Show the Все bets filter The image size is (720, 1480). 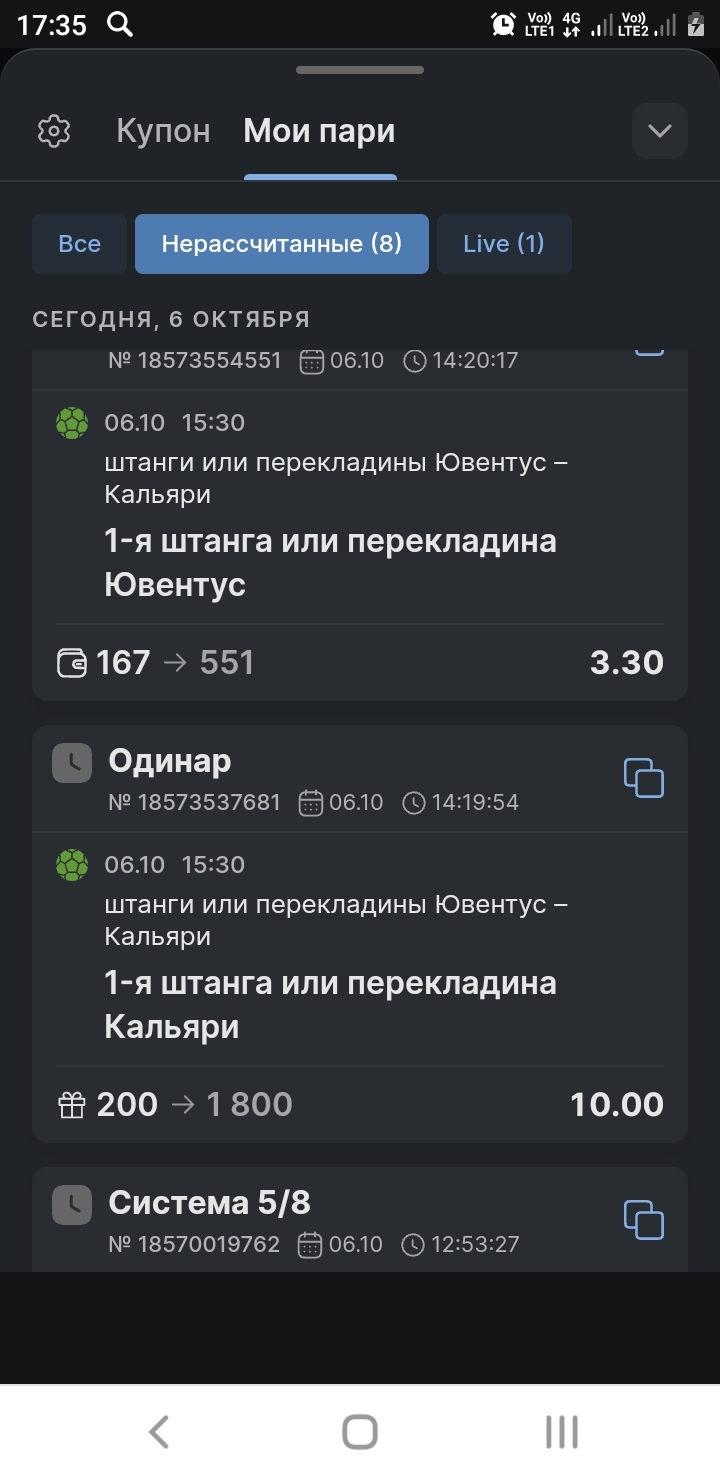80,244
